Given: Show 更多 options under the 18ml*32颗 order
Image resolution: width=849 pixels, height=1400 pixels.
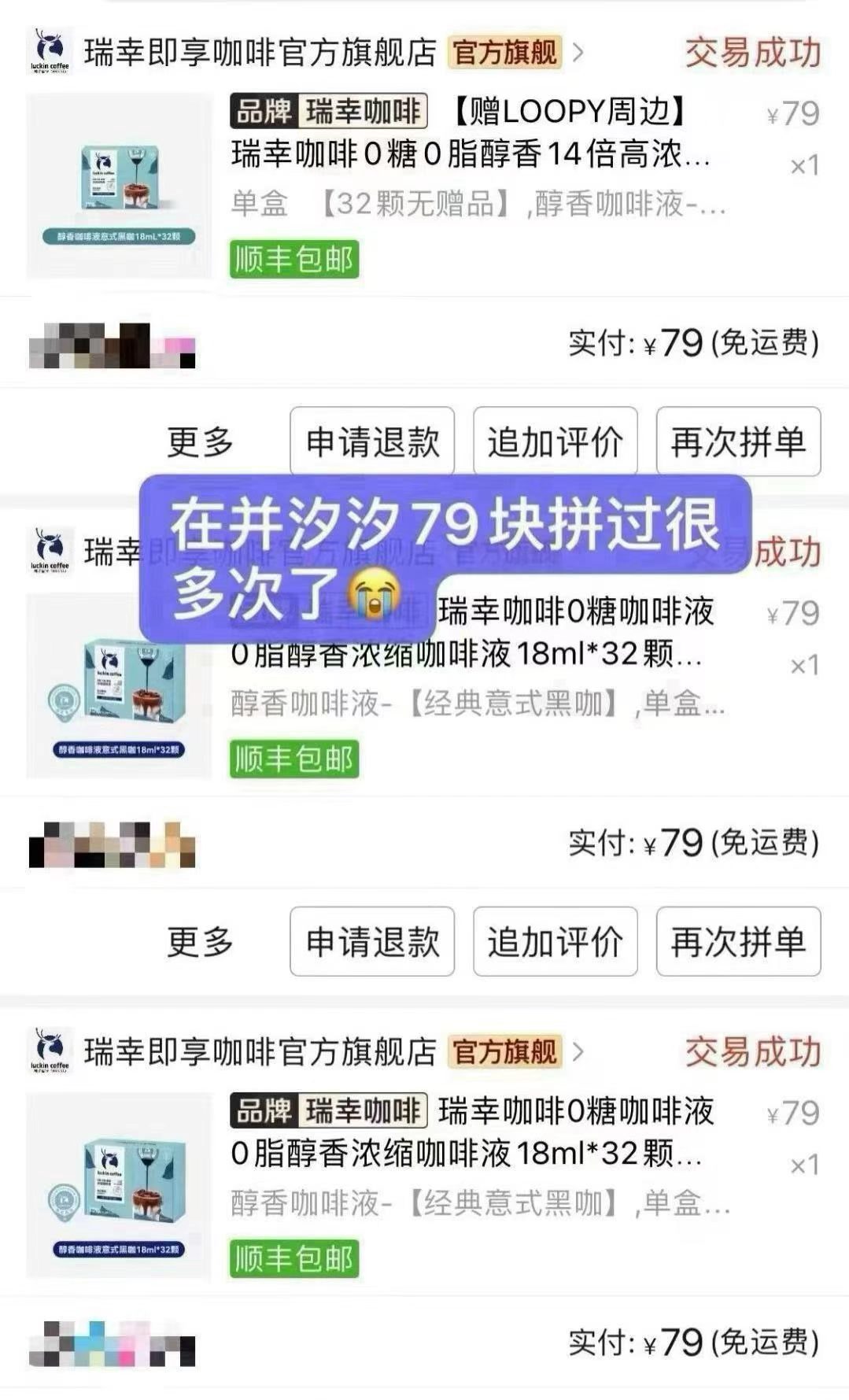Looking at the screenshot, I should pos(200,941).
